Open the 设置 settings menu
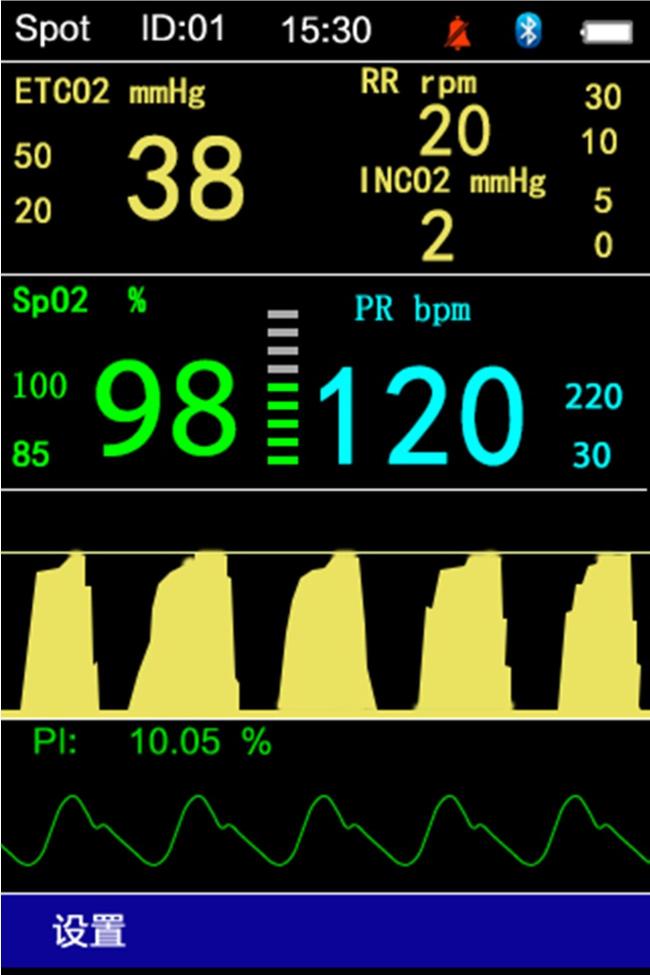 tap(90, 930)
